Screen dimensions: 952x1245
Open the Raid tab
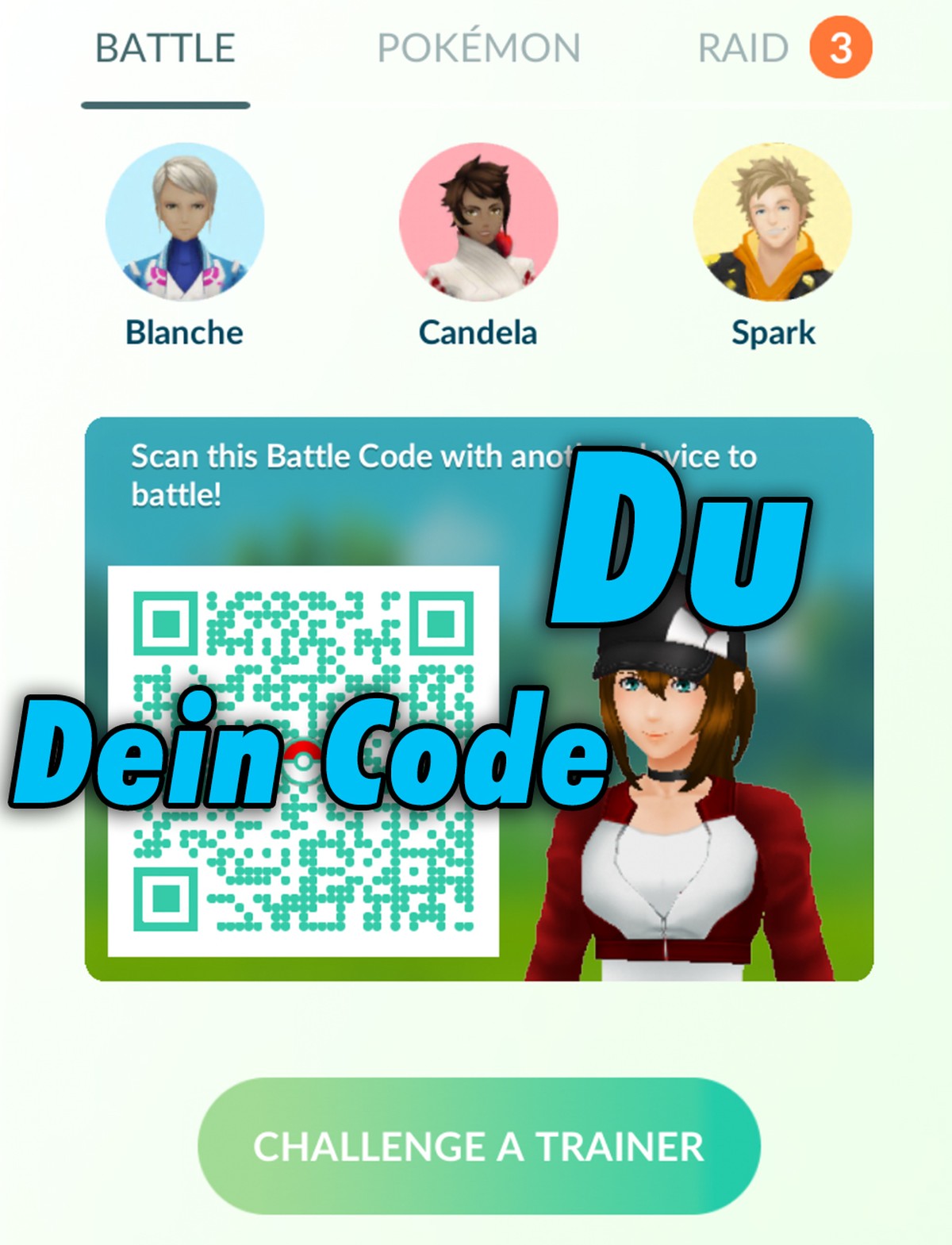[743, 48]
